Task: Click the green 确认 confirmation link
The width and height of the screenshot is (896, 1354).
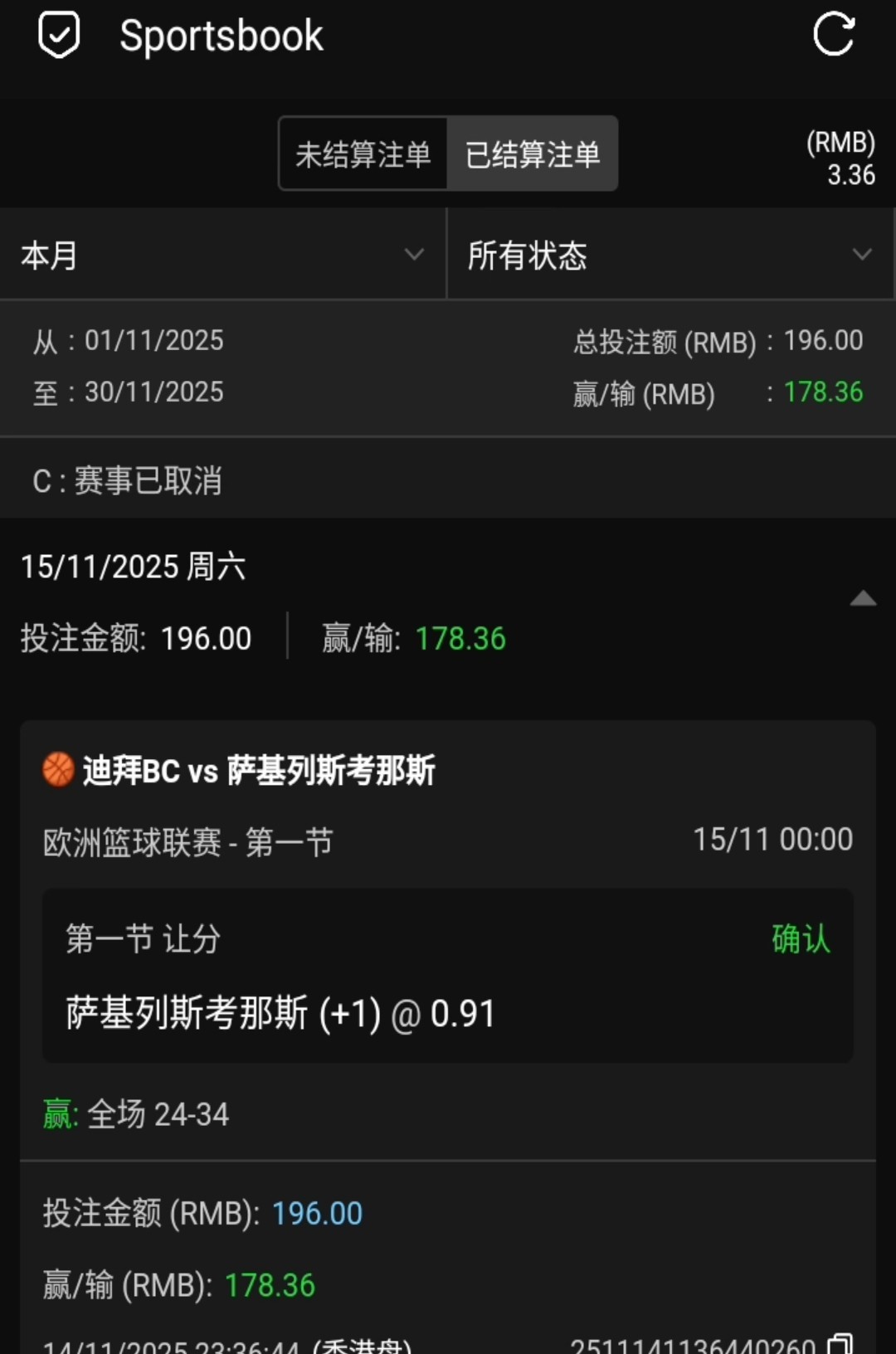Action: pos(799,938)
